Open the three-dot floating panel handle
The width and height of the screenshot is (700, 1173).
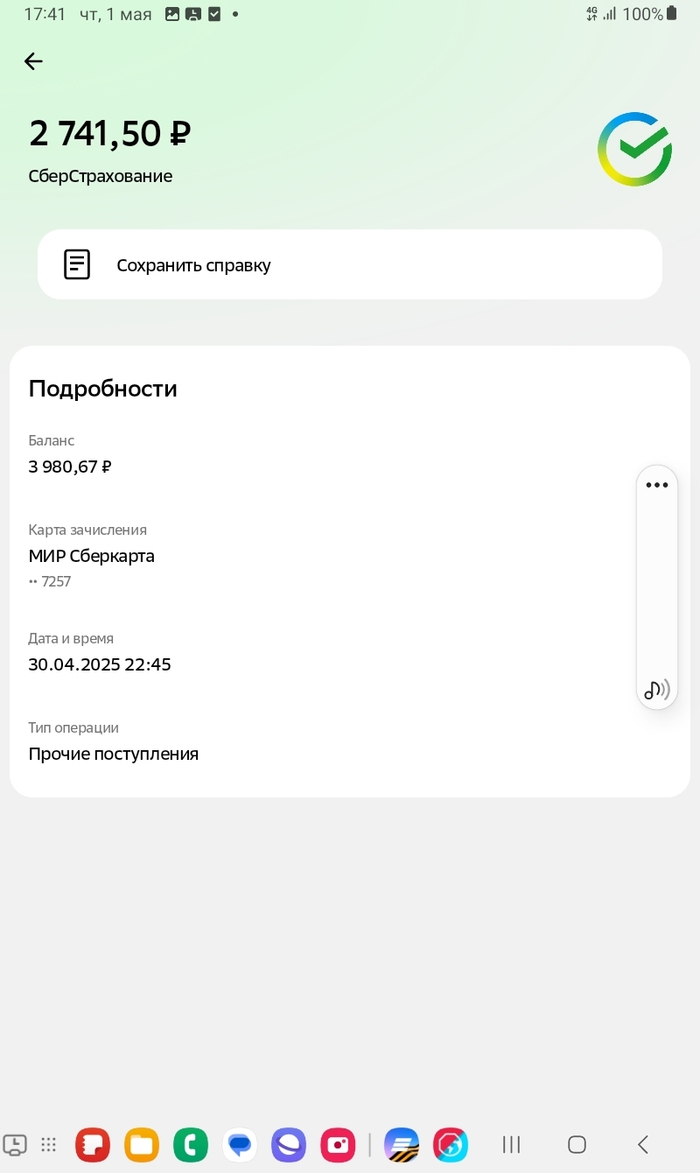tap(656, 485)
